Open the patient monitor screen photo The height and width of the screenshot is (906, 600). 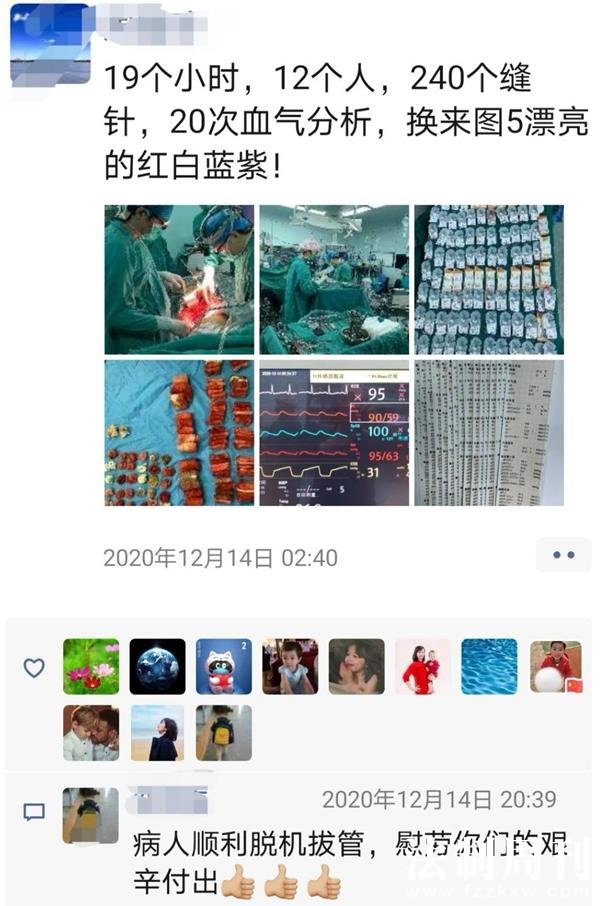point(334,432)
